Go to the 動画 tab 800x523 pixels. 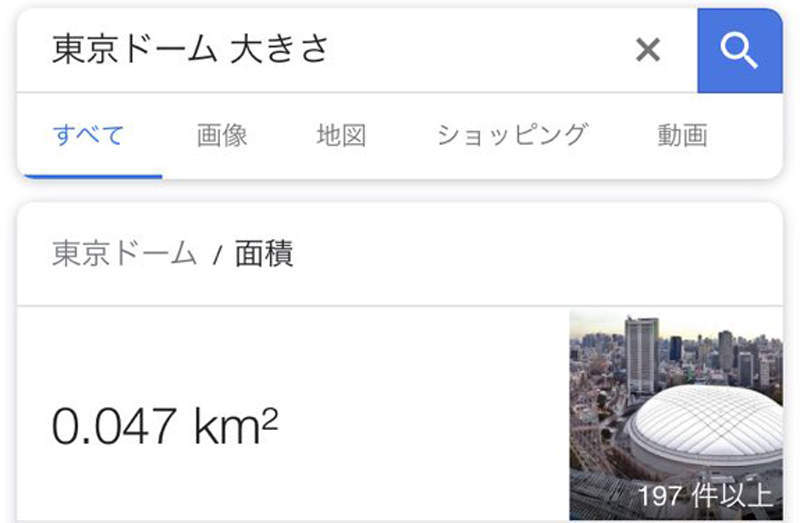click(x=683, y=135)
